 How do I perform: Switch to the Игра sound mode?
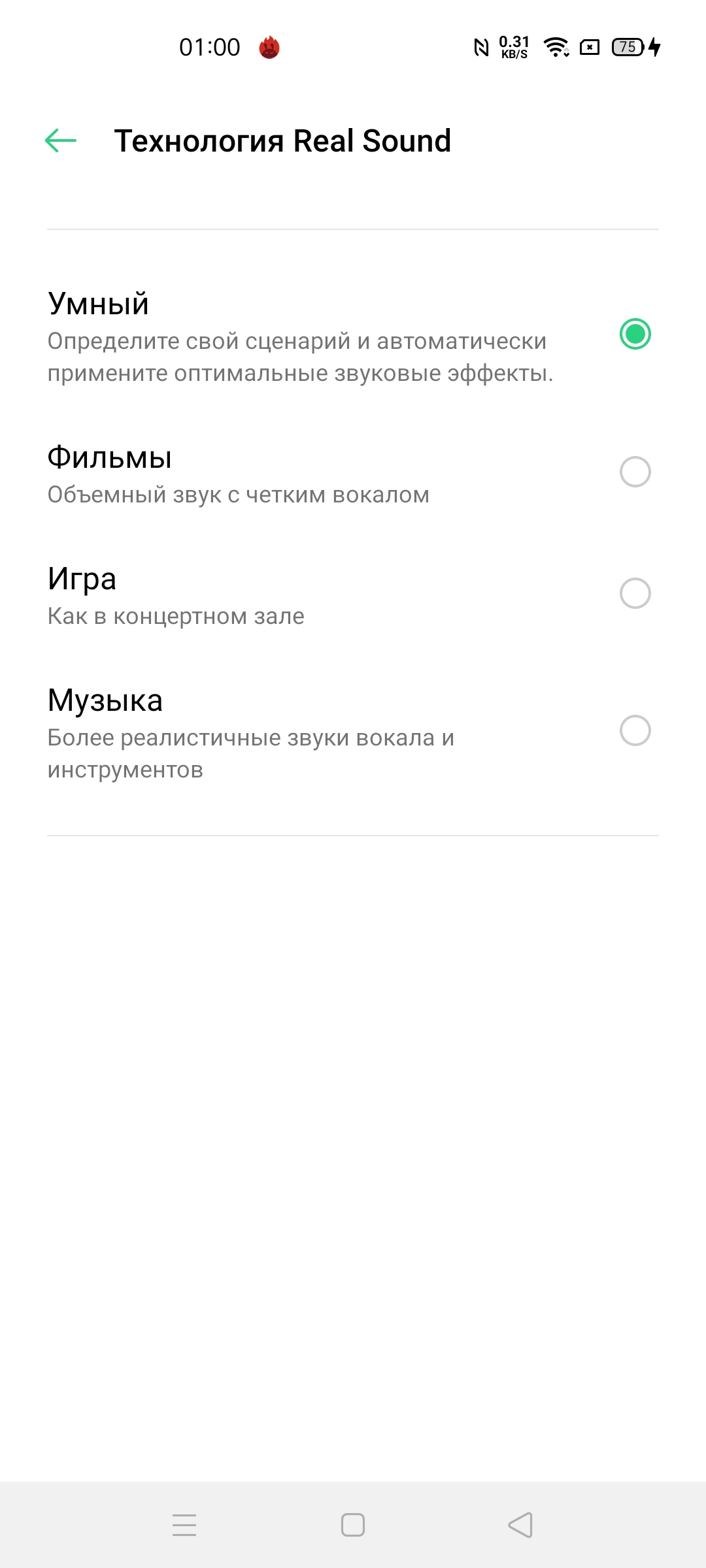click(634, 593)
